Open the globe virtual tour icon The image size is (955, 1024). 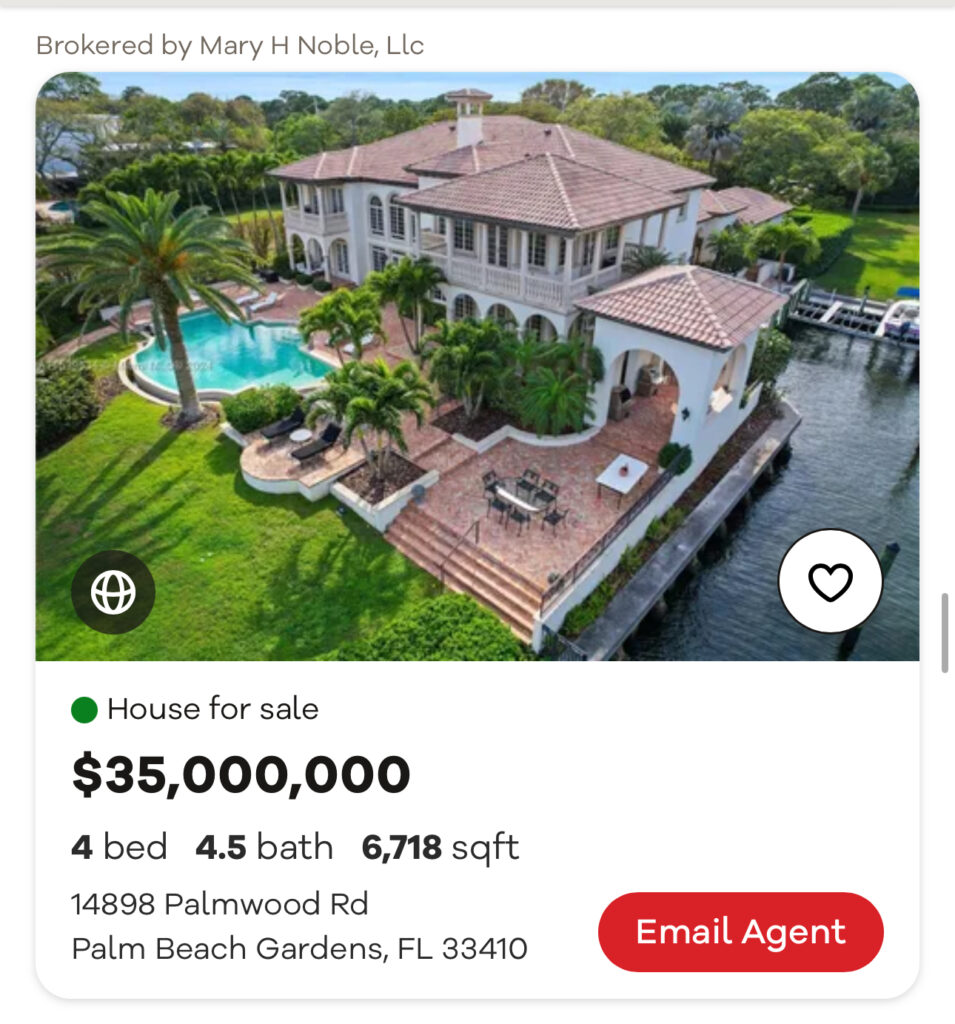(x=113, y=592)
